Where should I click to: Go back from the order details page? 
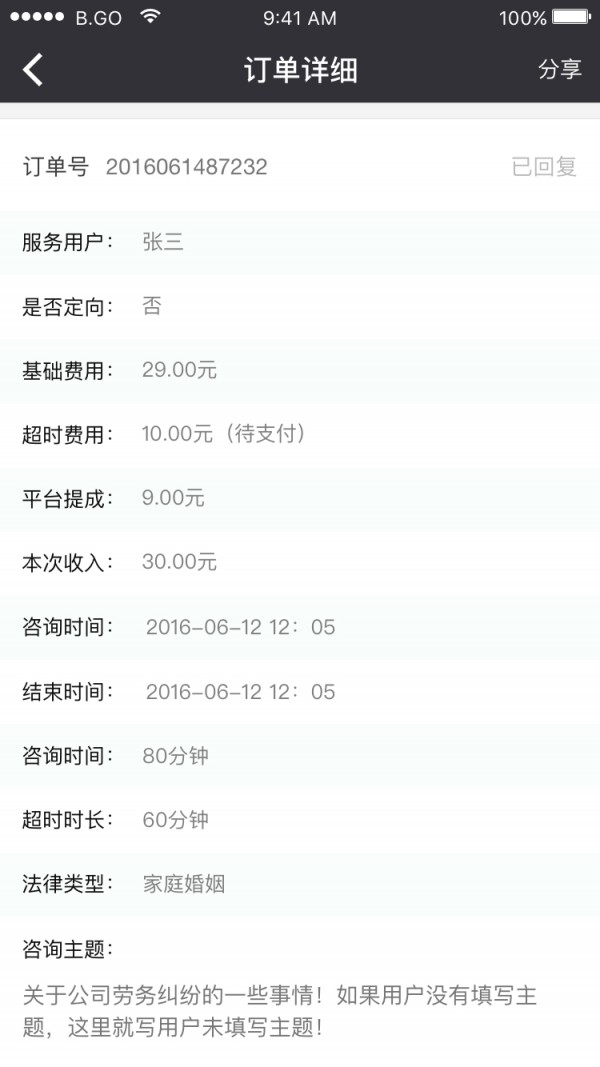[33, 69]
